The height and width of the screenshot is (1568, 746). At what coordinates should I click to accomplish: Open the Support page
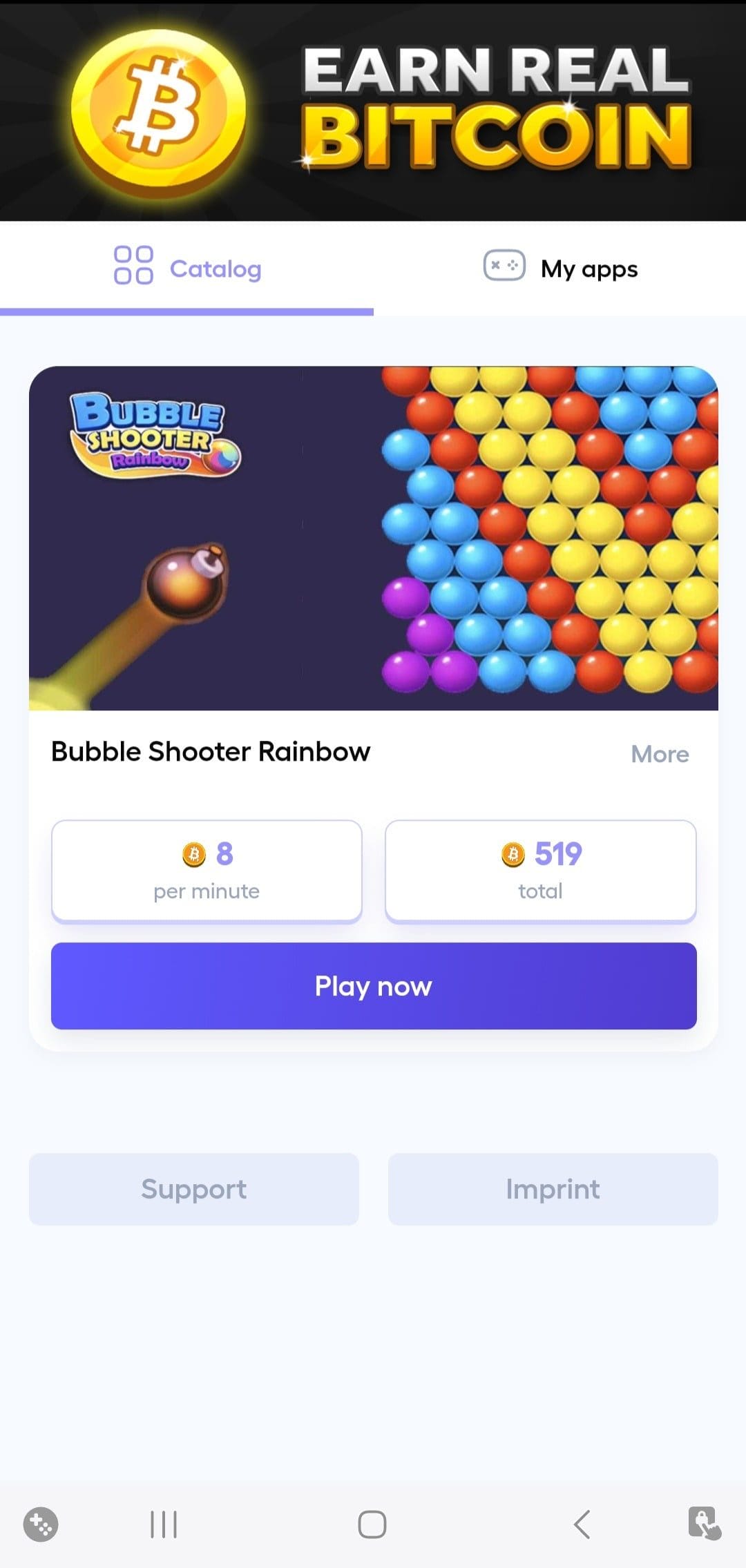click(193, 1189)
